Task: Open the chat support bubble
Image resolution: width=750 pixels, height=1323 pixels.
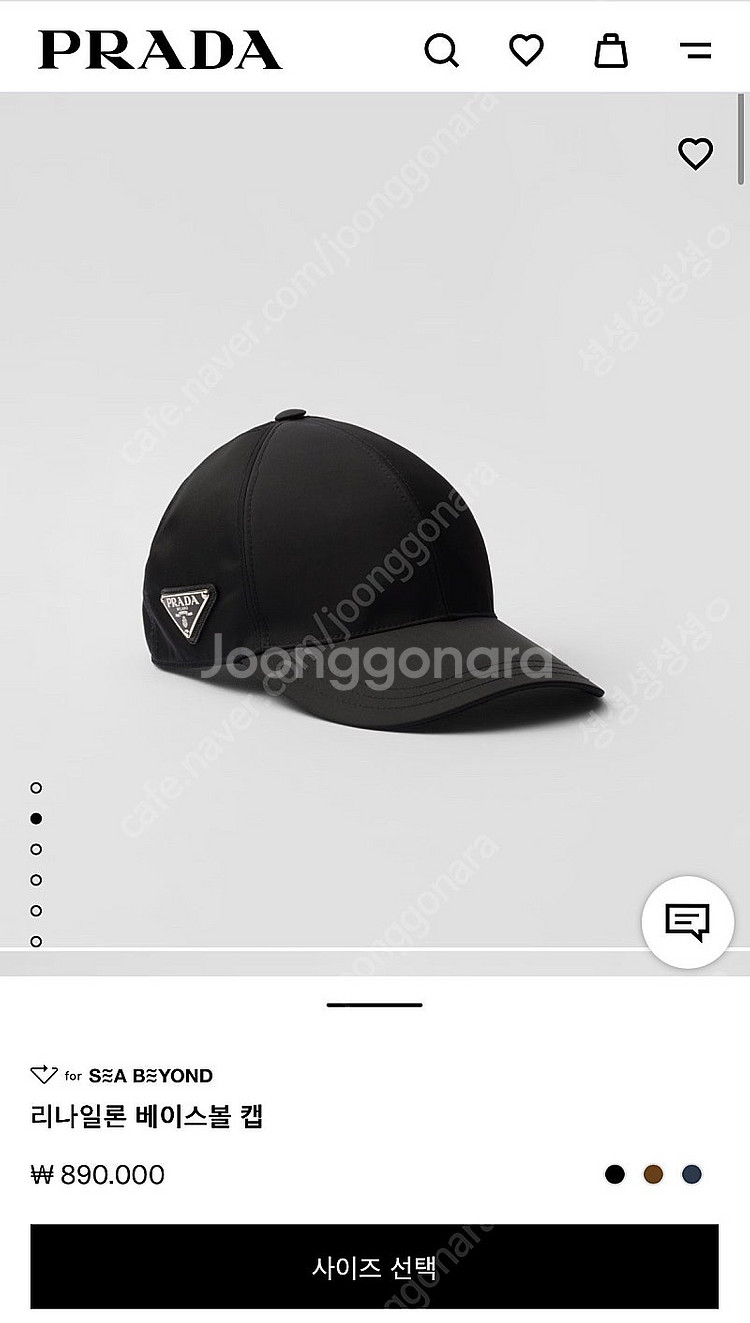Action: point(687,921)
